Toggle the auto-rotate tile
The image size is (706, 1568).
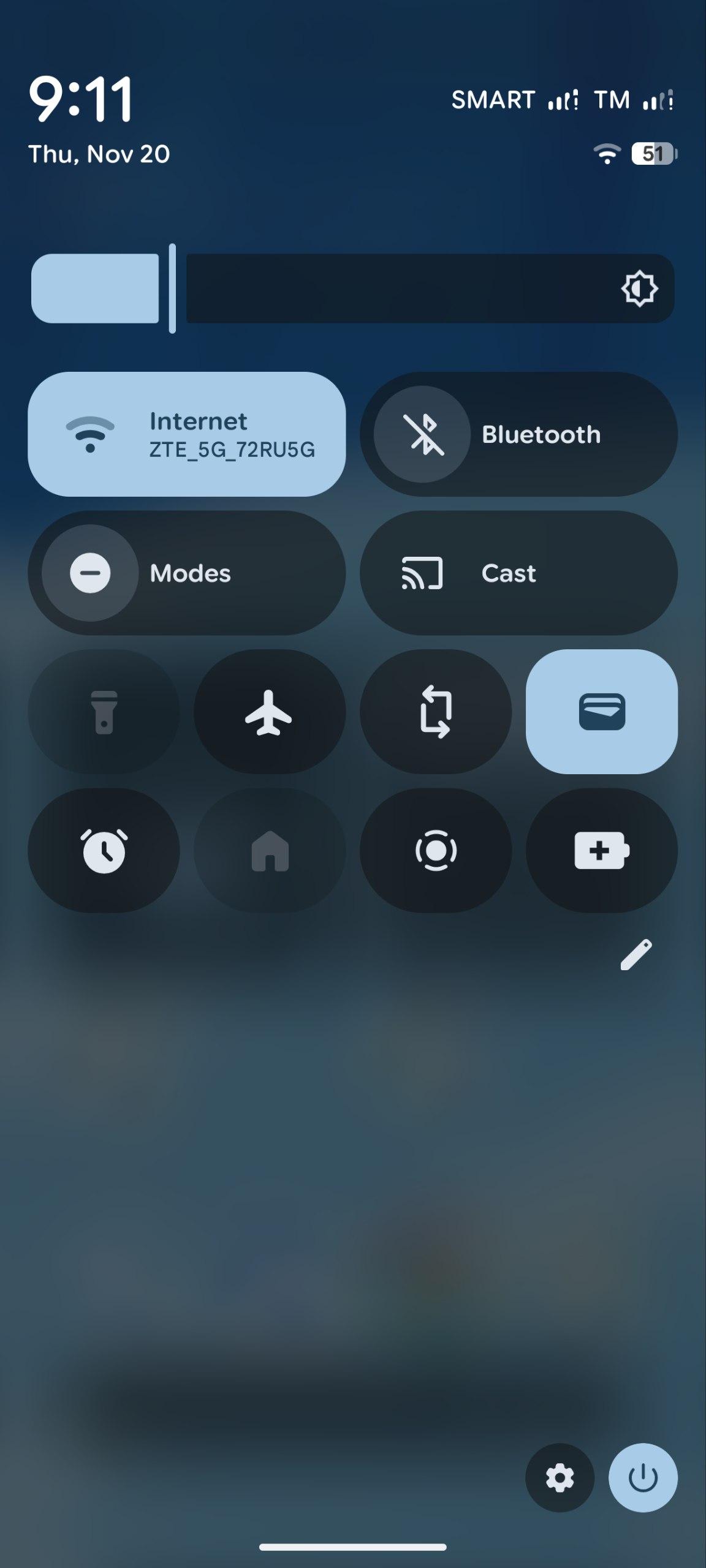coord(436,712)
